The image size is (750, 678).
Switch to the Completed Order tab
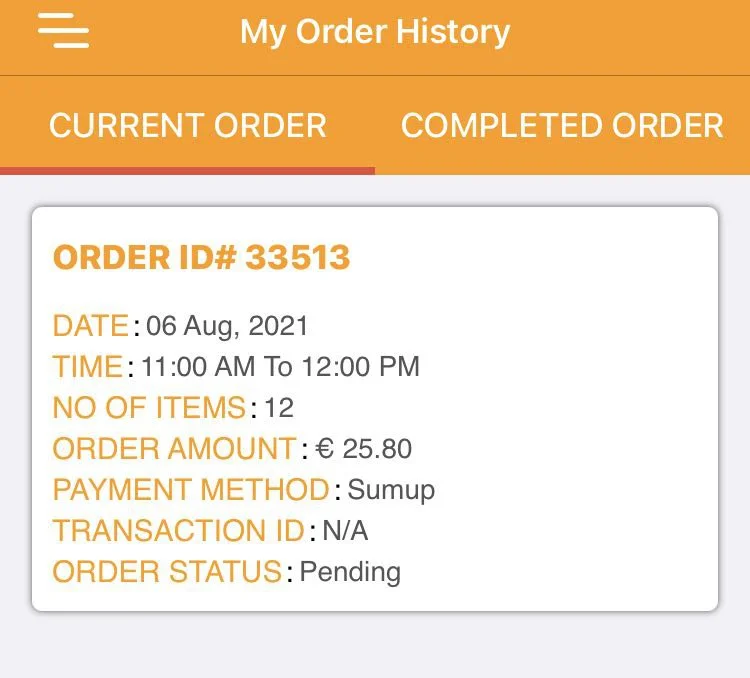point(562,126)
